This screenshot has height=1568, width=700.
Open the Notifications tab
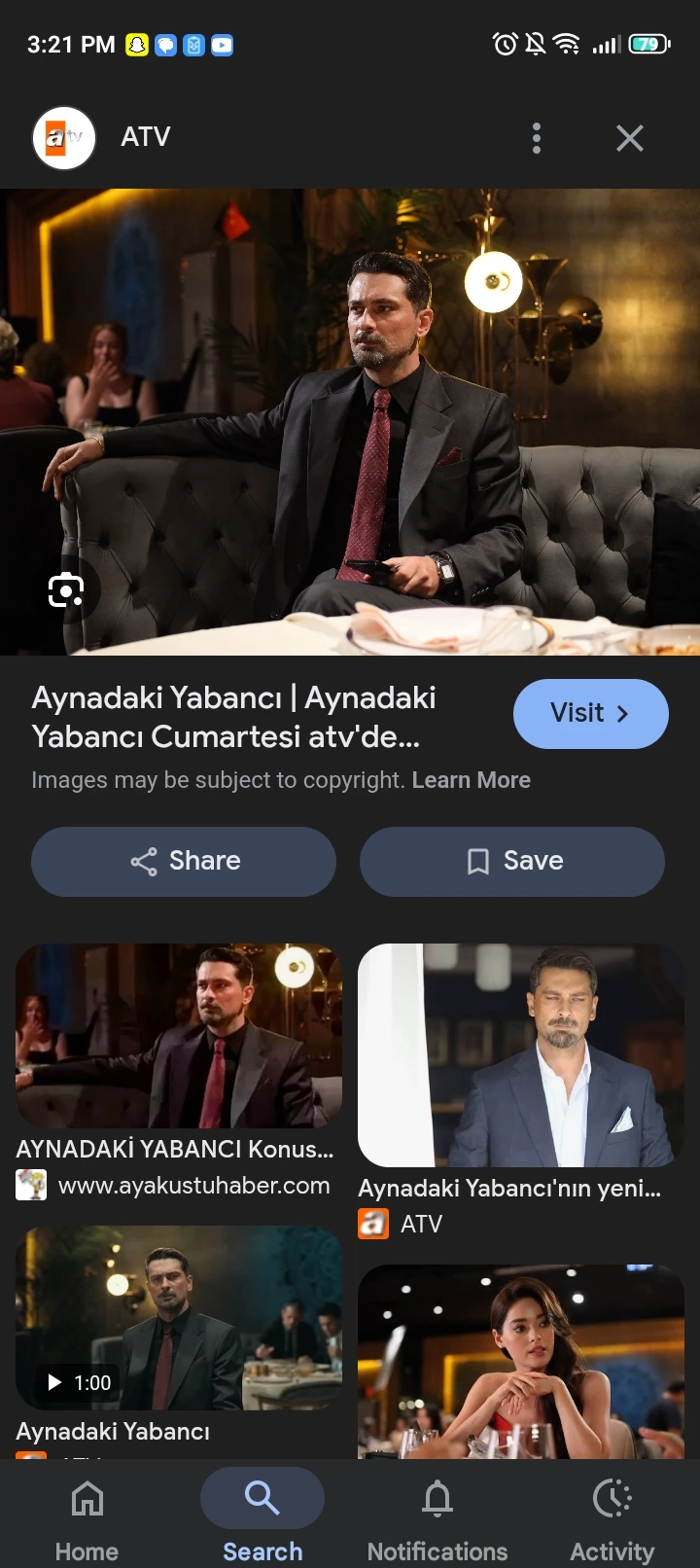click(437, 1517)
